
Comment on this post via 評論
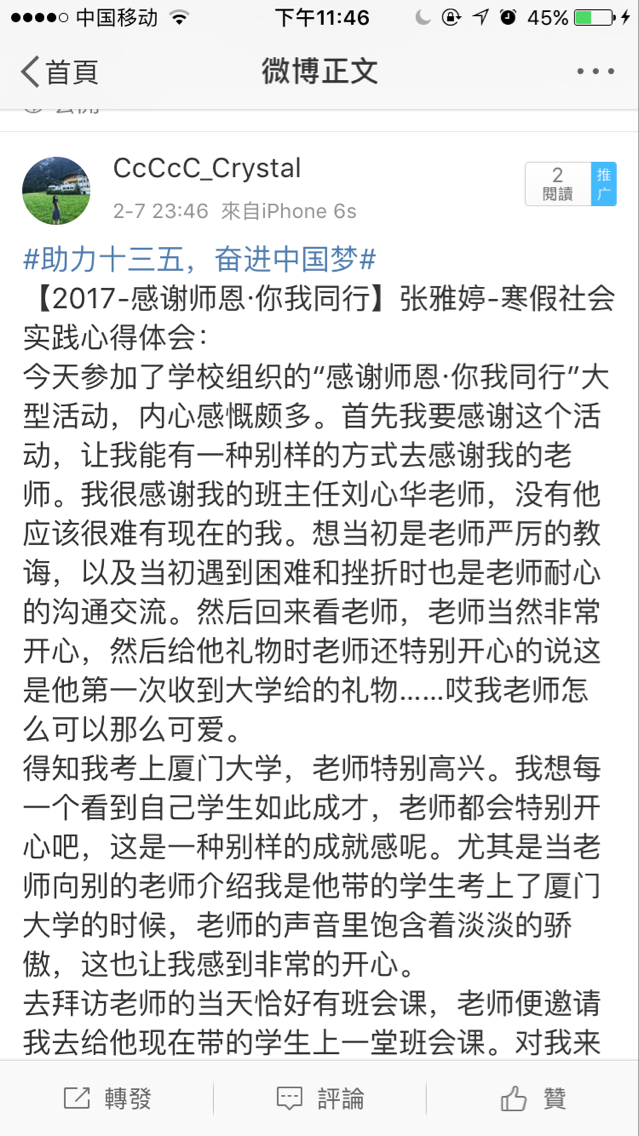[x=320, y=1098]
